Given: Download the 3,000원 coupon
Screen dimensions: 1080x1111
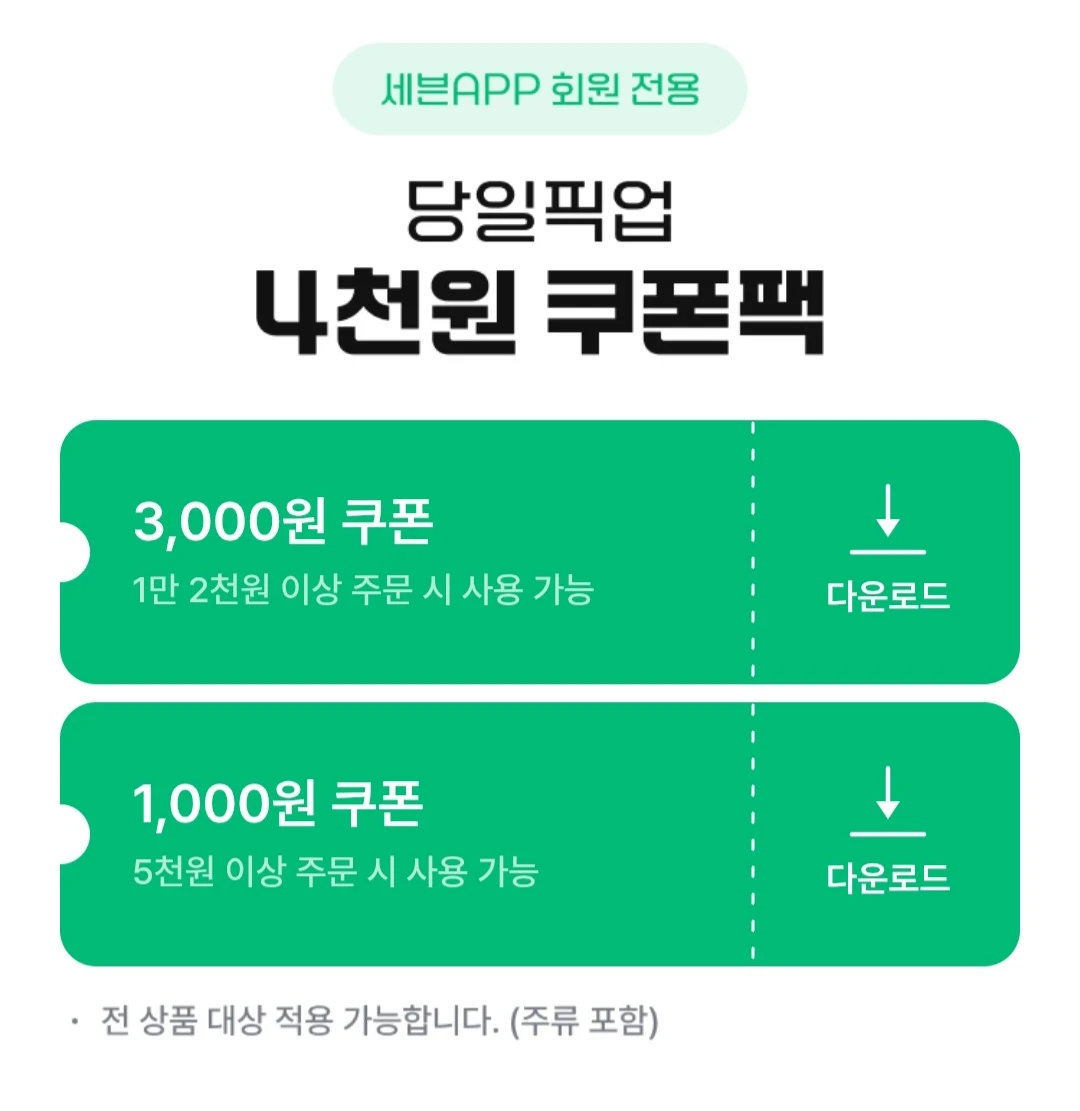Looking at the screenshot, I should pos(887,549).
